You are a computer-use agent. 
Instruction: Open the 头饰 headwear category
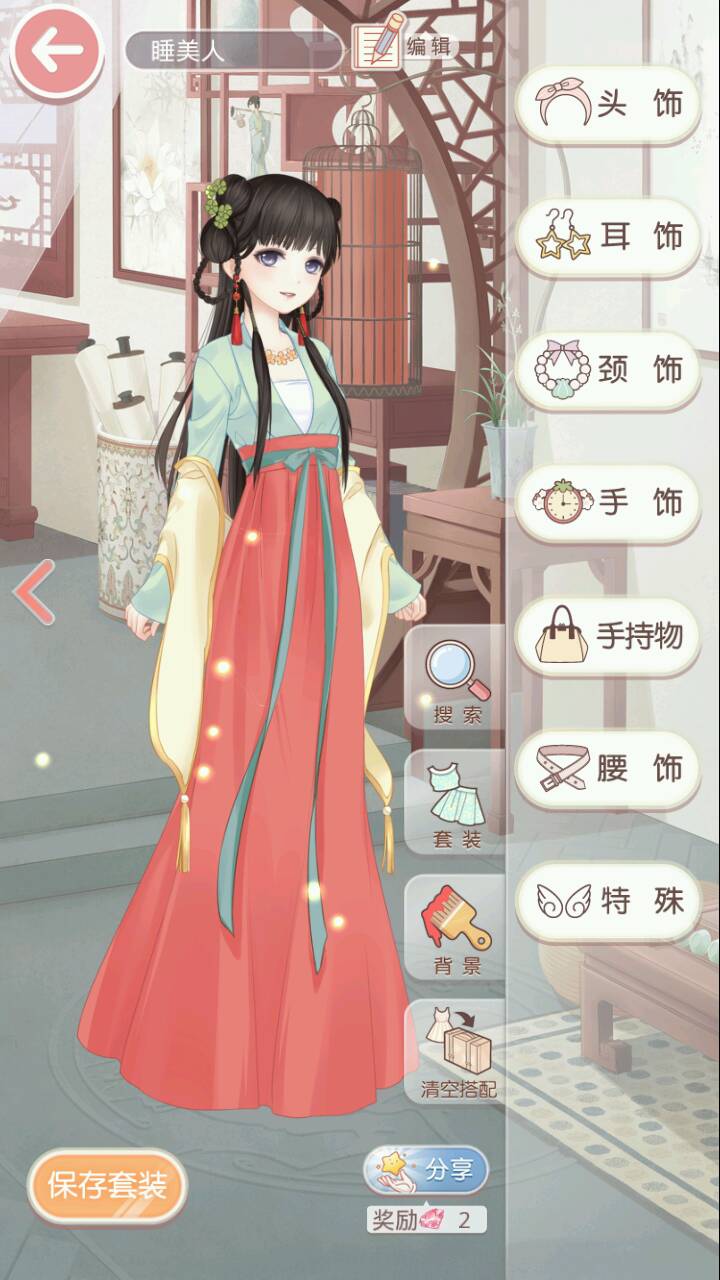pos(607,105)
